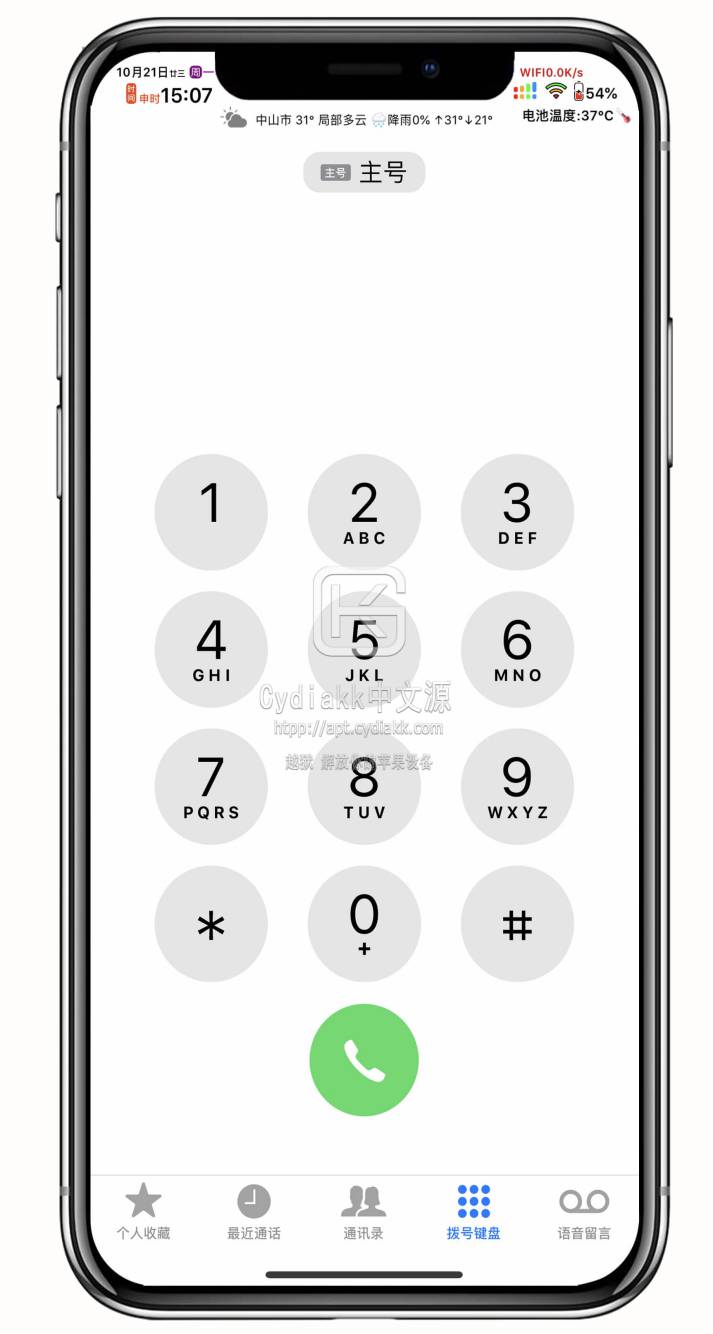Select the 拨号键盘 tab
Image resolution: width=713 pixels, height=1334 pixels.
coord(474,1211)
